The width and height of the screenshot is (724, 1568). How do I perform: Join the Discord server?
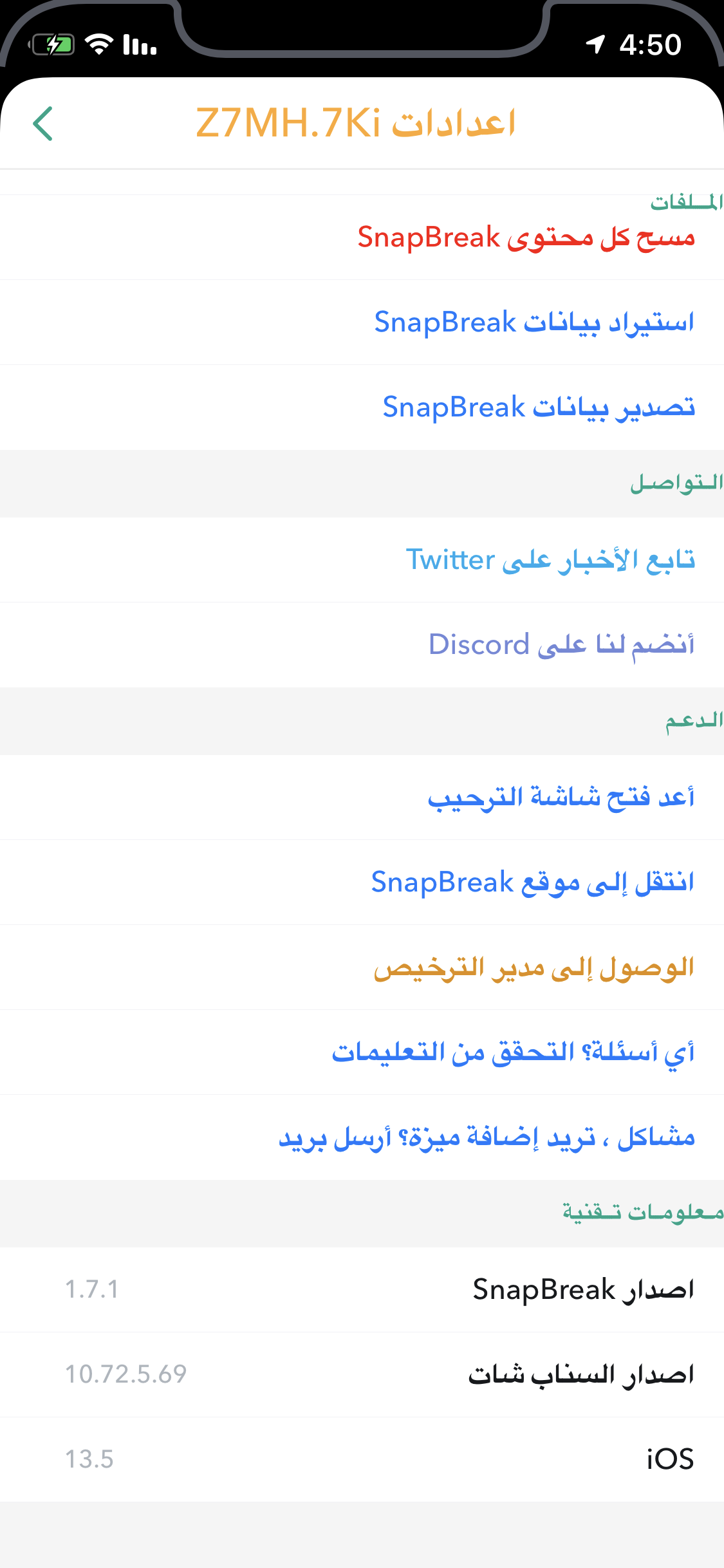[x=561, y=645]
